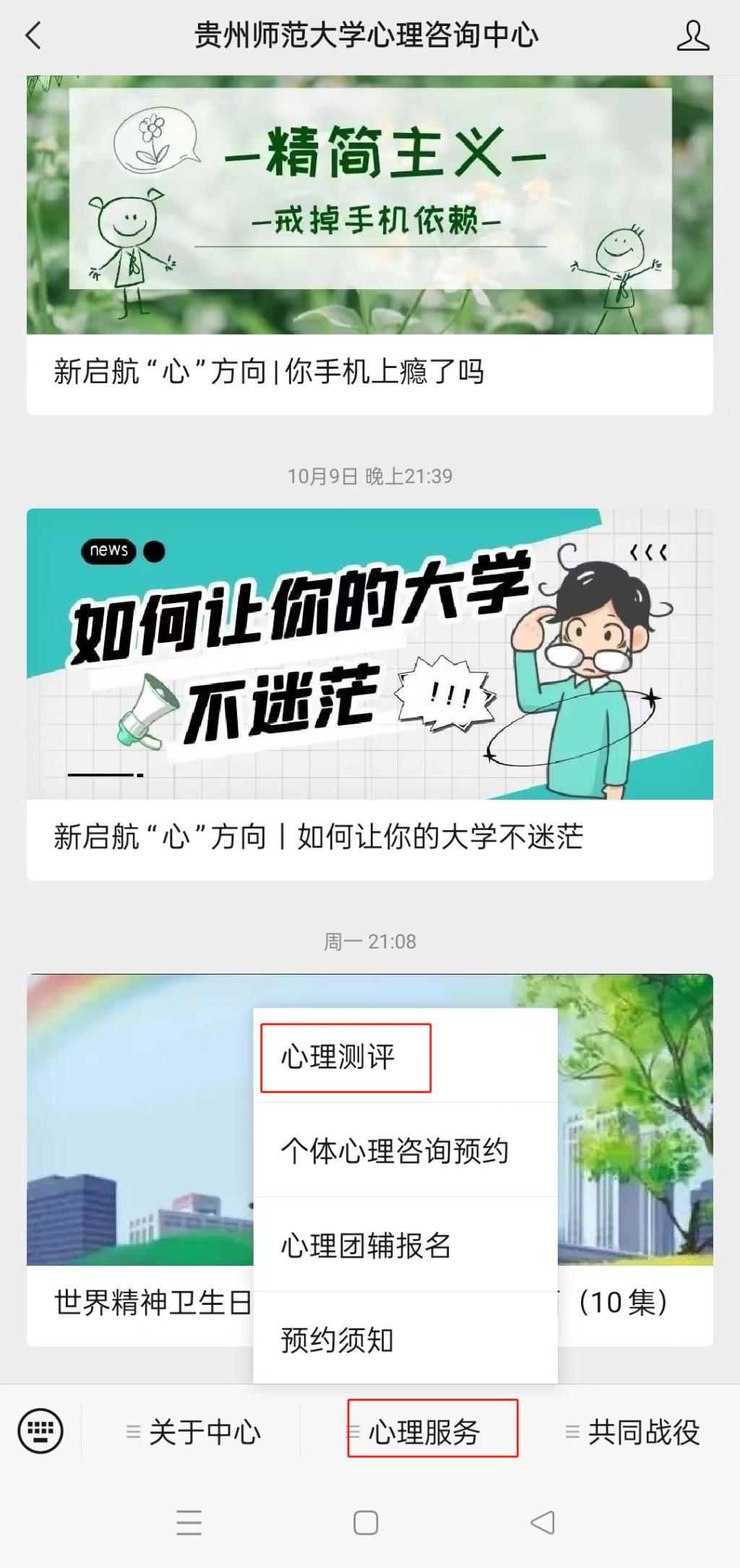Tap 预约须知 in the menu

pyautogui.click(x=337, y=1340)
